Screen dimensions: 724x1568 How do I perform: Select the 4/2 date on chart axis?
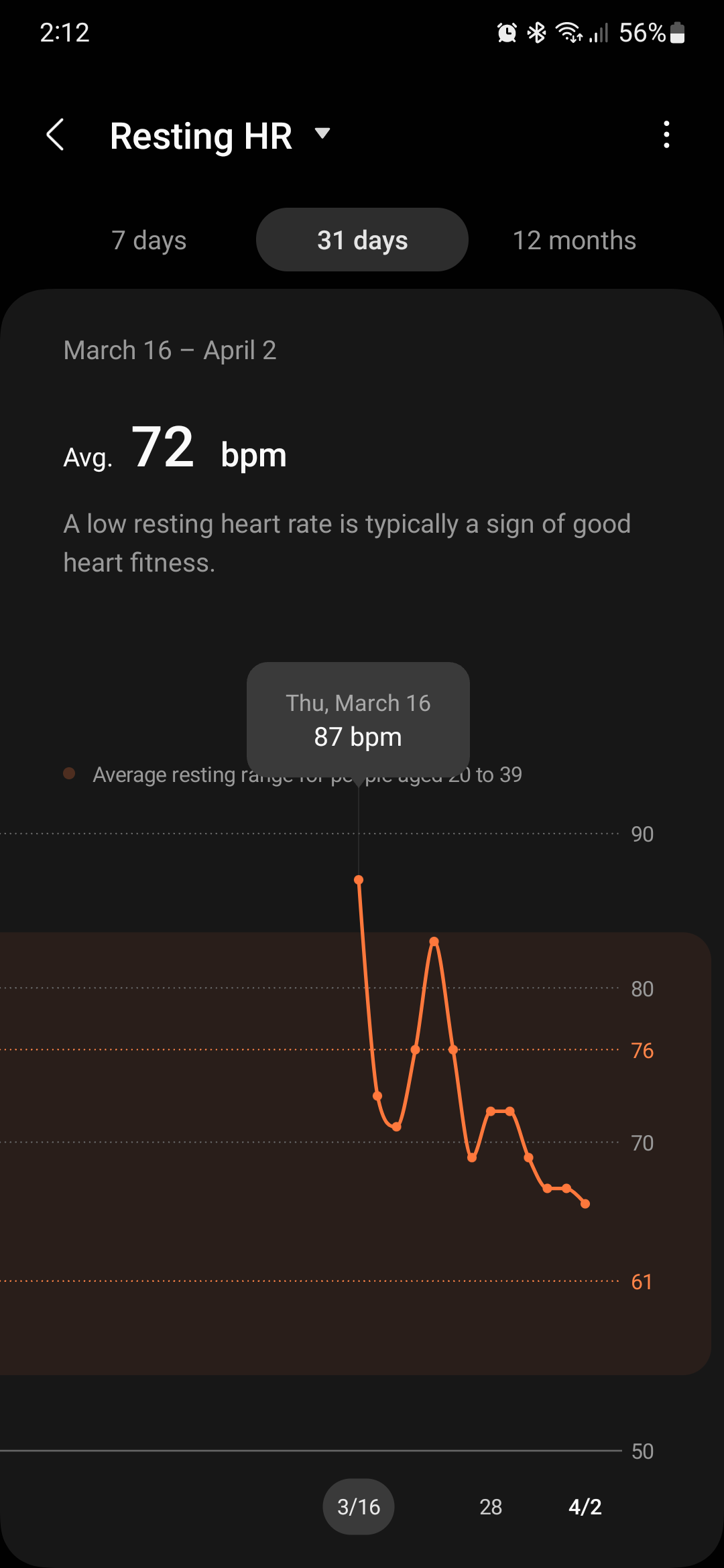(585, 1507)
